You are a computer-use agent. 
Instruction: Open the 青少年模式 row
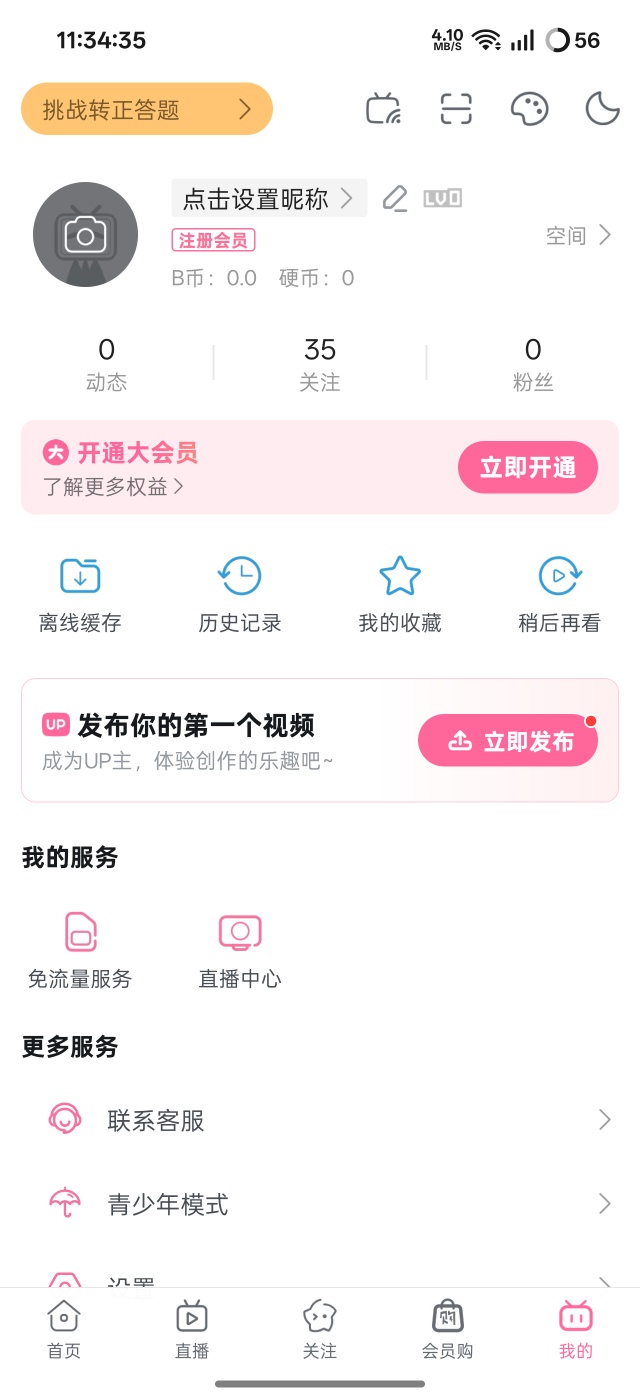tap(320, 1204)
